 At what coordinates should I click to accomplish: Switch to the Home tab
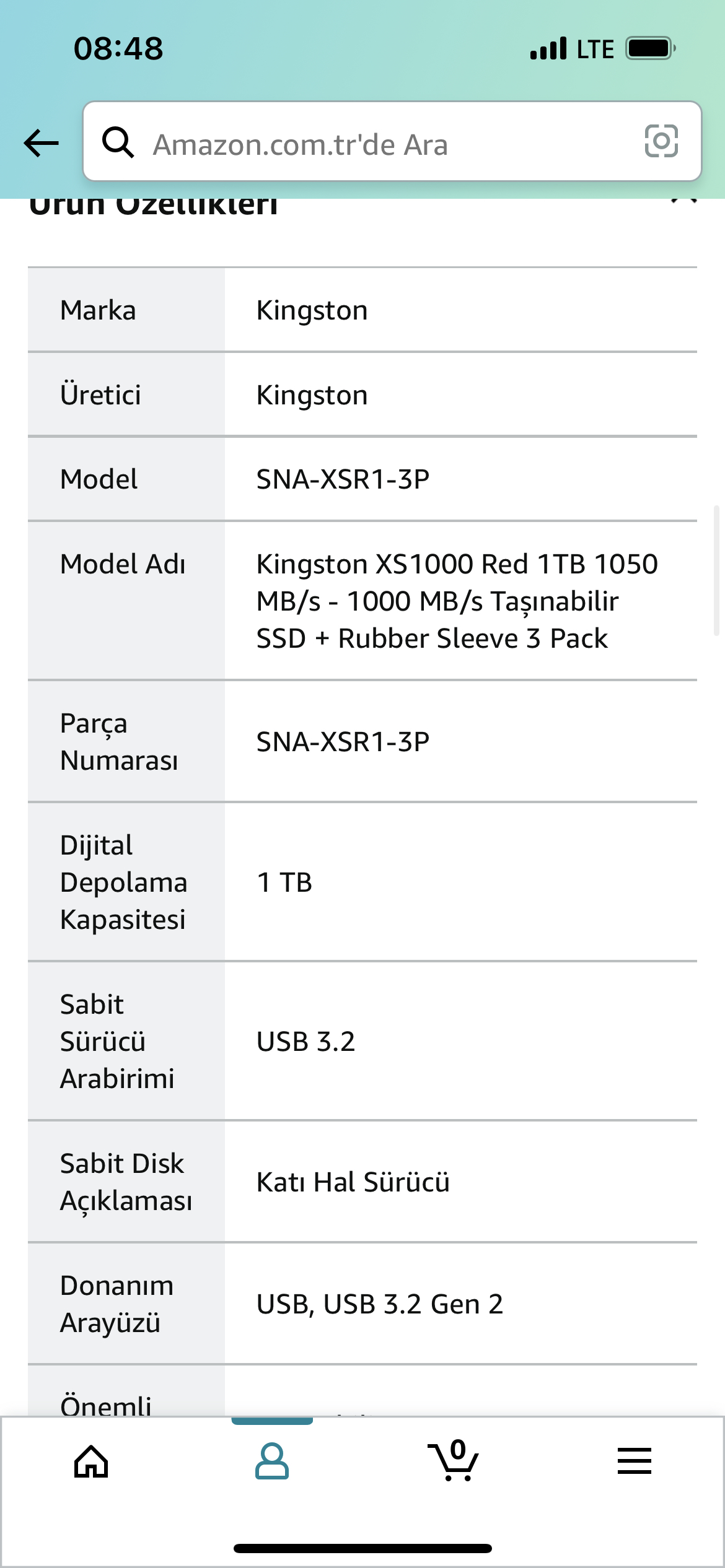click(91, 1461)
